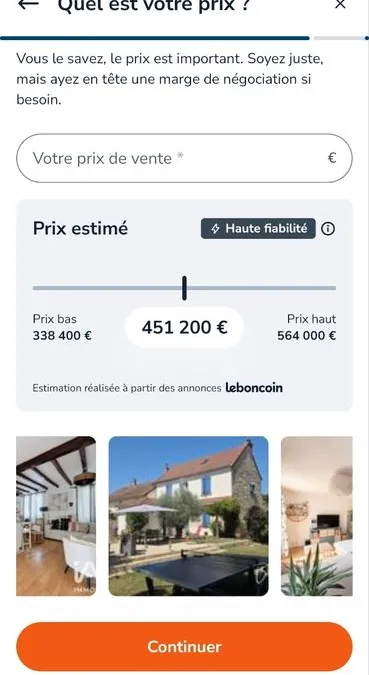369x675 pixels.
Task: Tap the 'Votre prix de vente' field
Action: [x=184, y=158]
